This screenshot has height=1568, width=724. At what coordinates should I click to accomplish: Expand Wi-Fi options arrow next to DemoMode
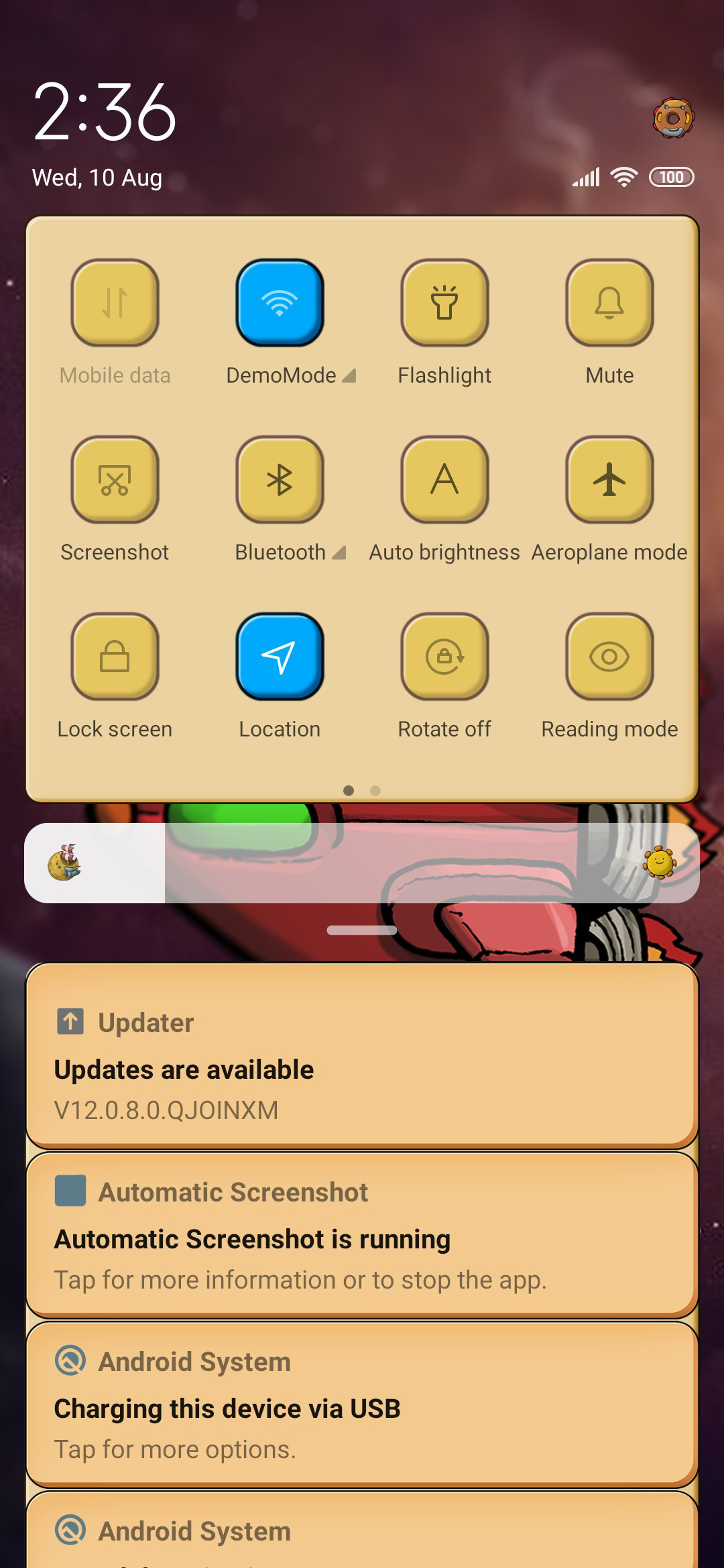pos(349,376)
